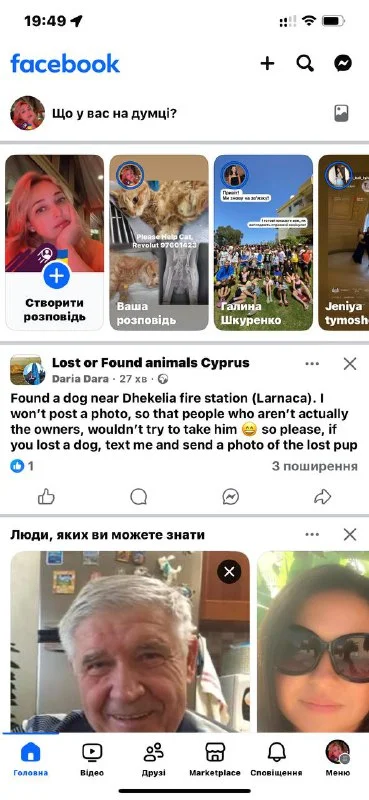The image size is (369, 800).
Task: Open Messenger from the top bar
Action: [x=343, y=63]
